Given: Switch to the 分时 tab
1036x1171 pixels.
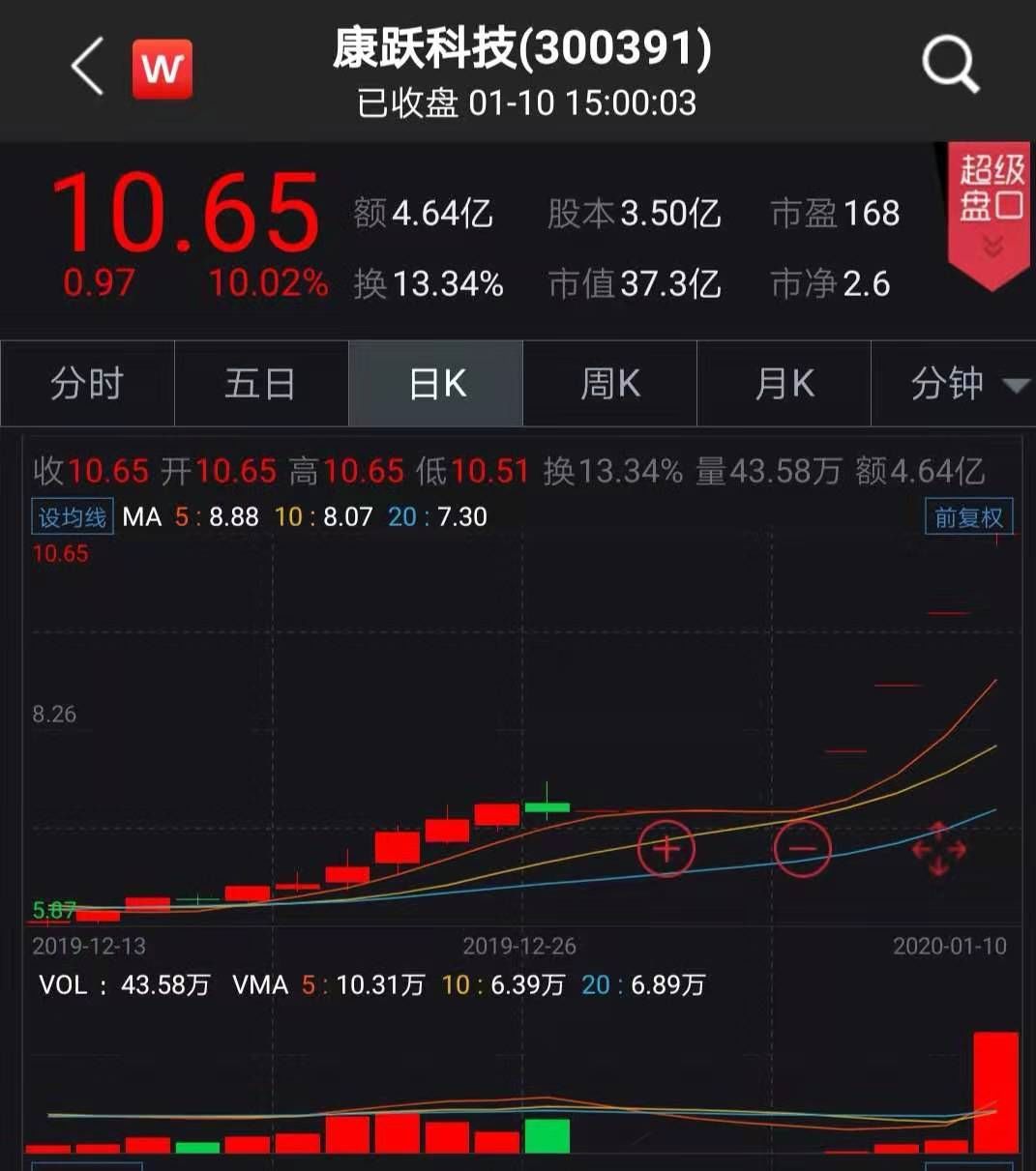Looking at the screenshot, I should [x=86, y=384].
